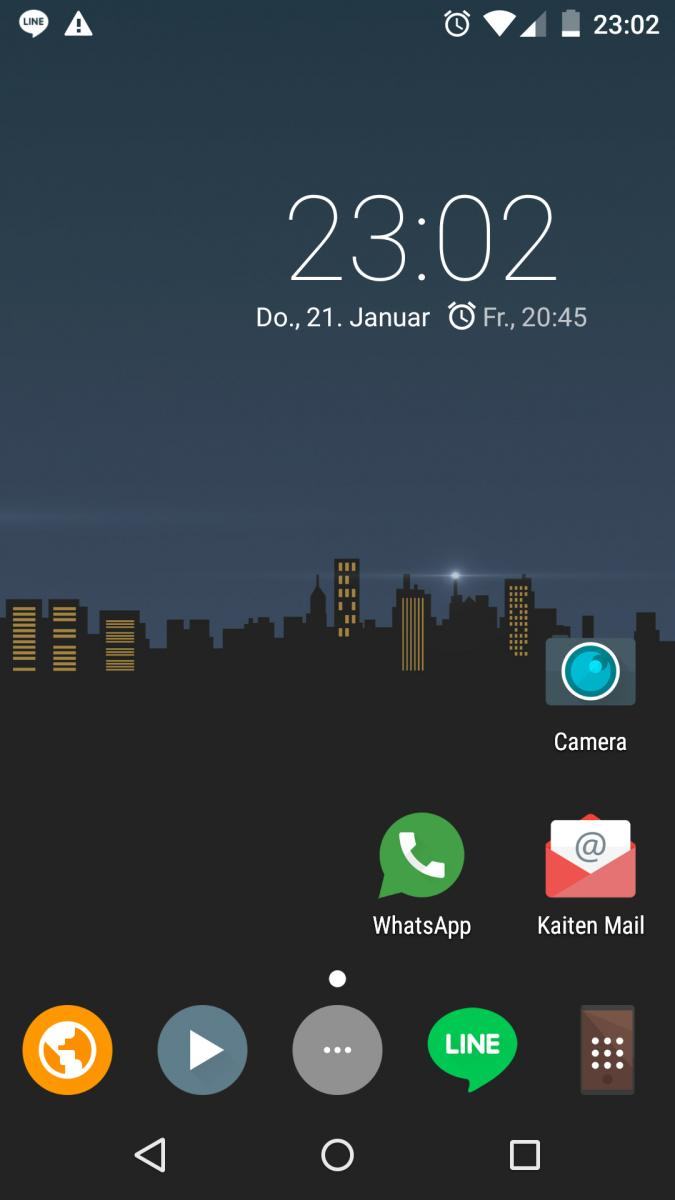Viewport: 675px width, 1200px height.
Task: Open recent apps overview
Action: [524, 1155]
